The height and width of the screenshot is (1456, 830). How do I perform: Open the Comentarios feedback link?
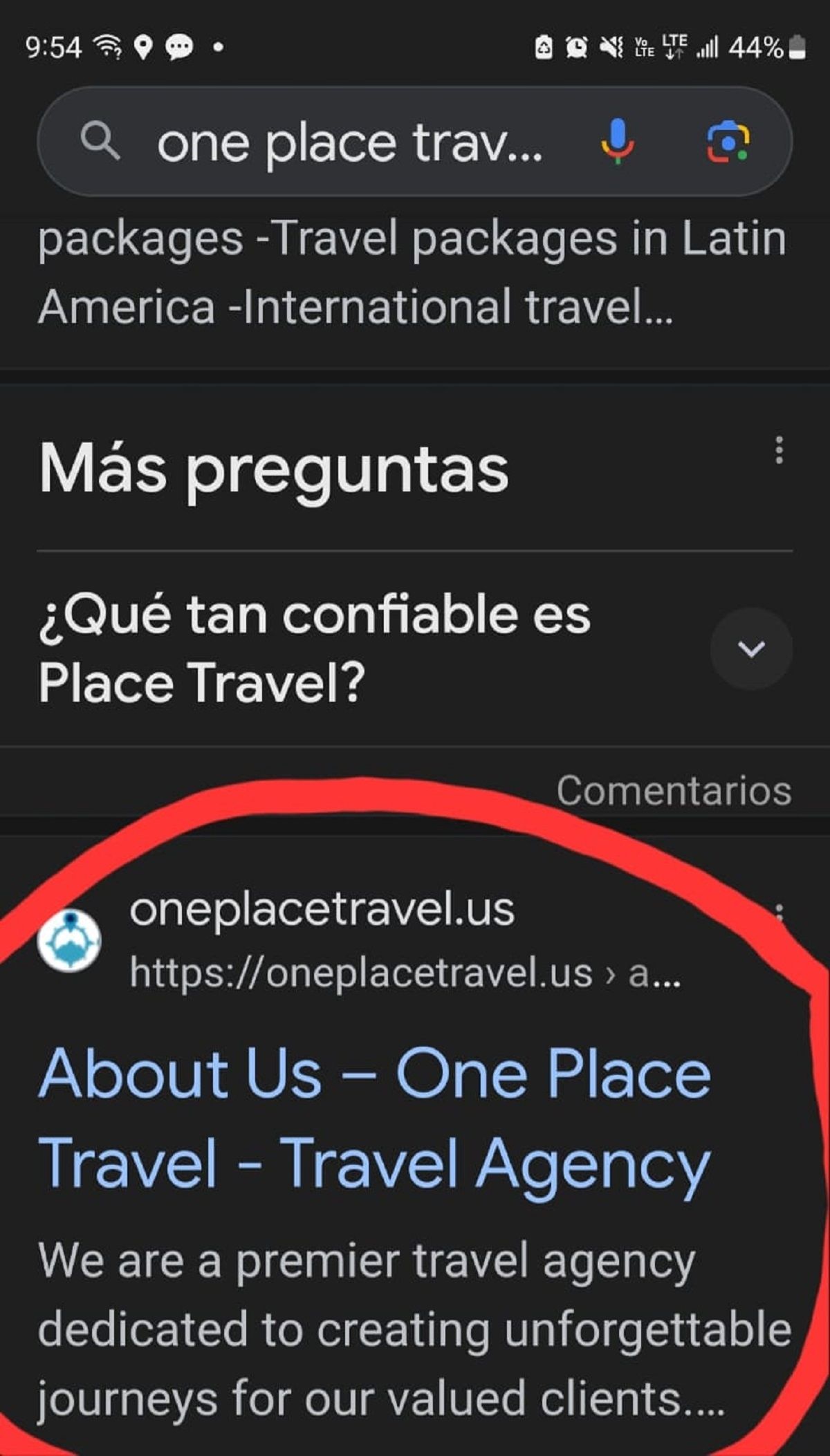(674, 790)
